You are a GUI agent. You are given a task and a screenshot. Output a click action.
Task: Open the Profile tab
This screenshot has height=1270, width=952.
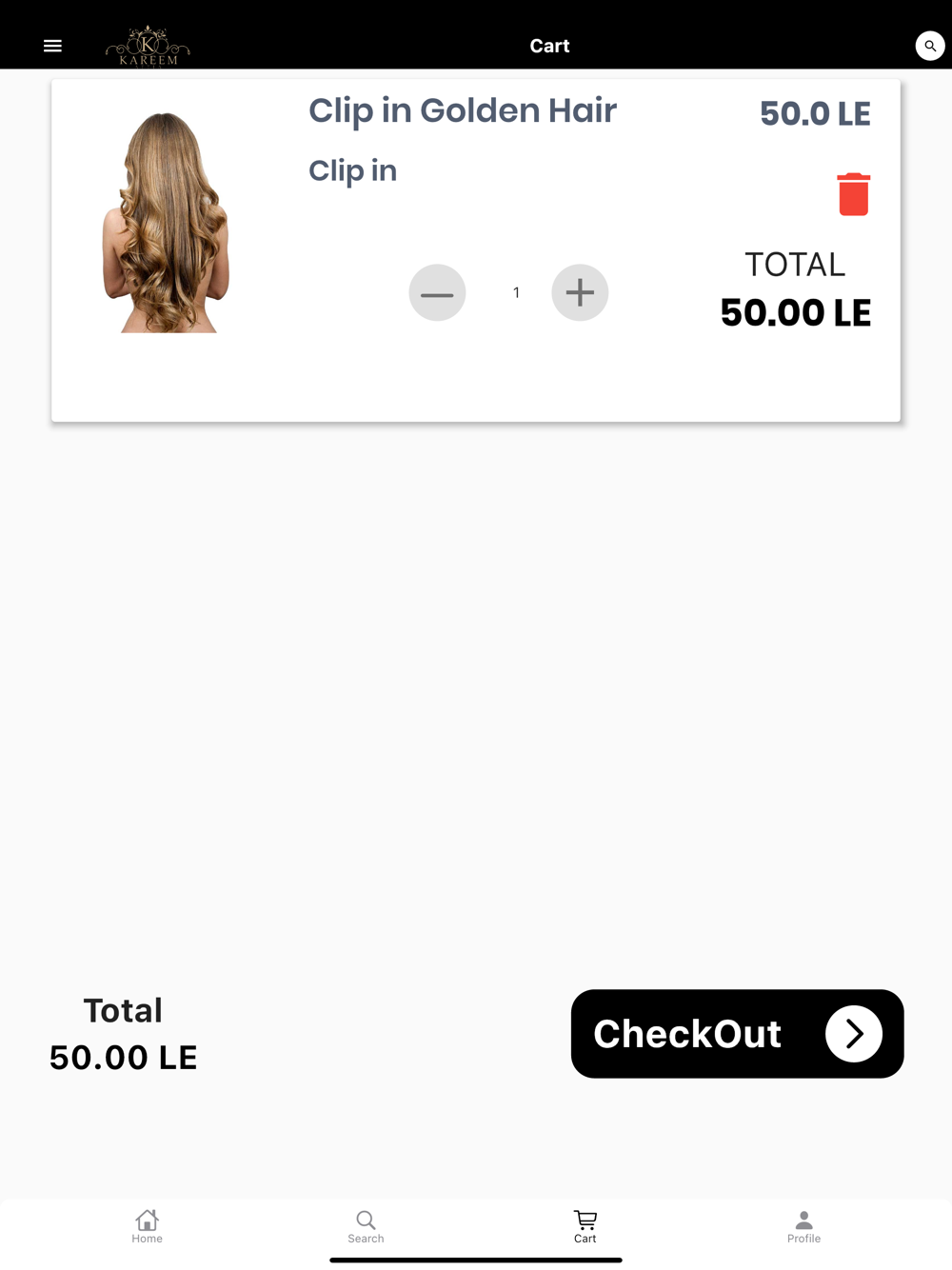(x=803, y=1226)
